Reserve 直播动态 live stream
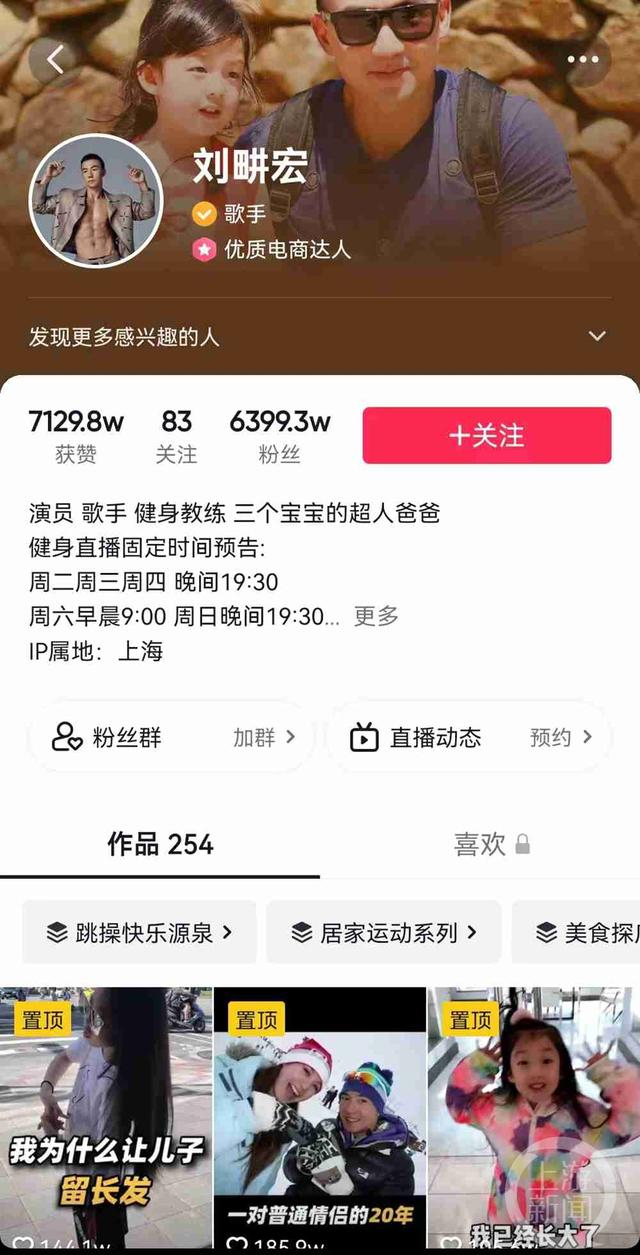The height and width of the screenshot is (1255, 640). point(468,738)
